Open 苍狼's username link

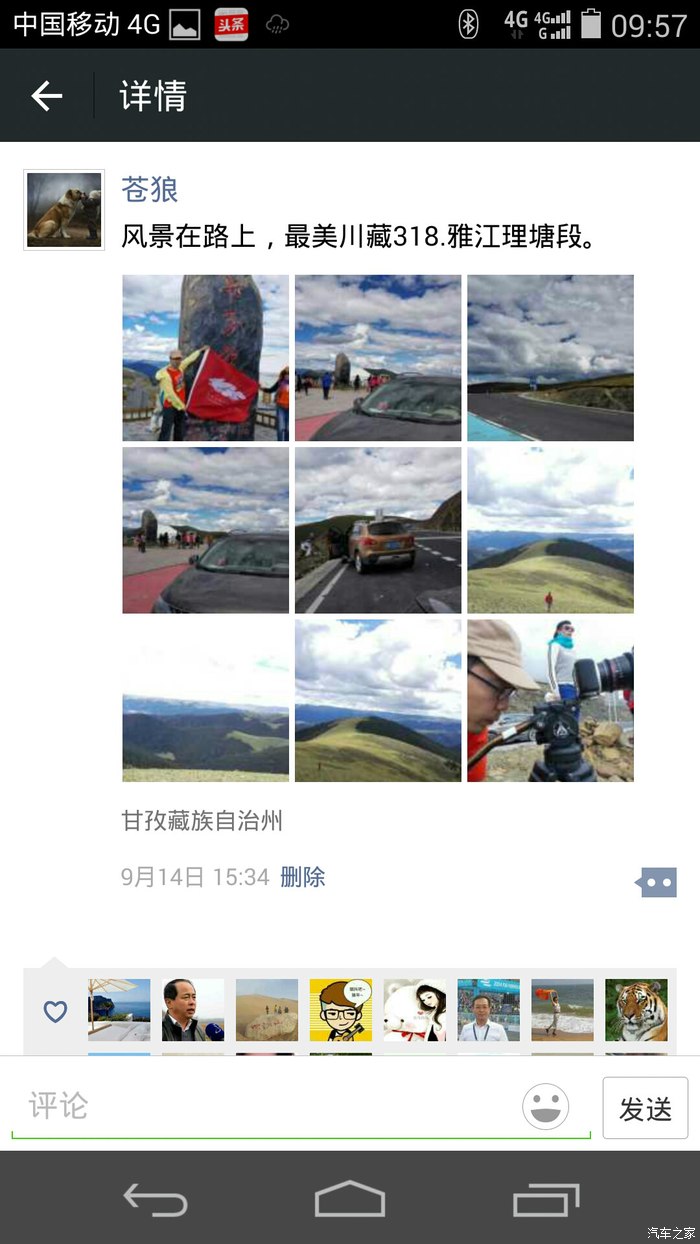pos(149,189)
